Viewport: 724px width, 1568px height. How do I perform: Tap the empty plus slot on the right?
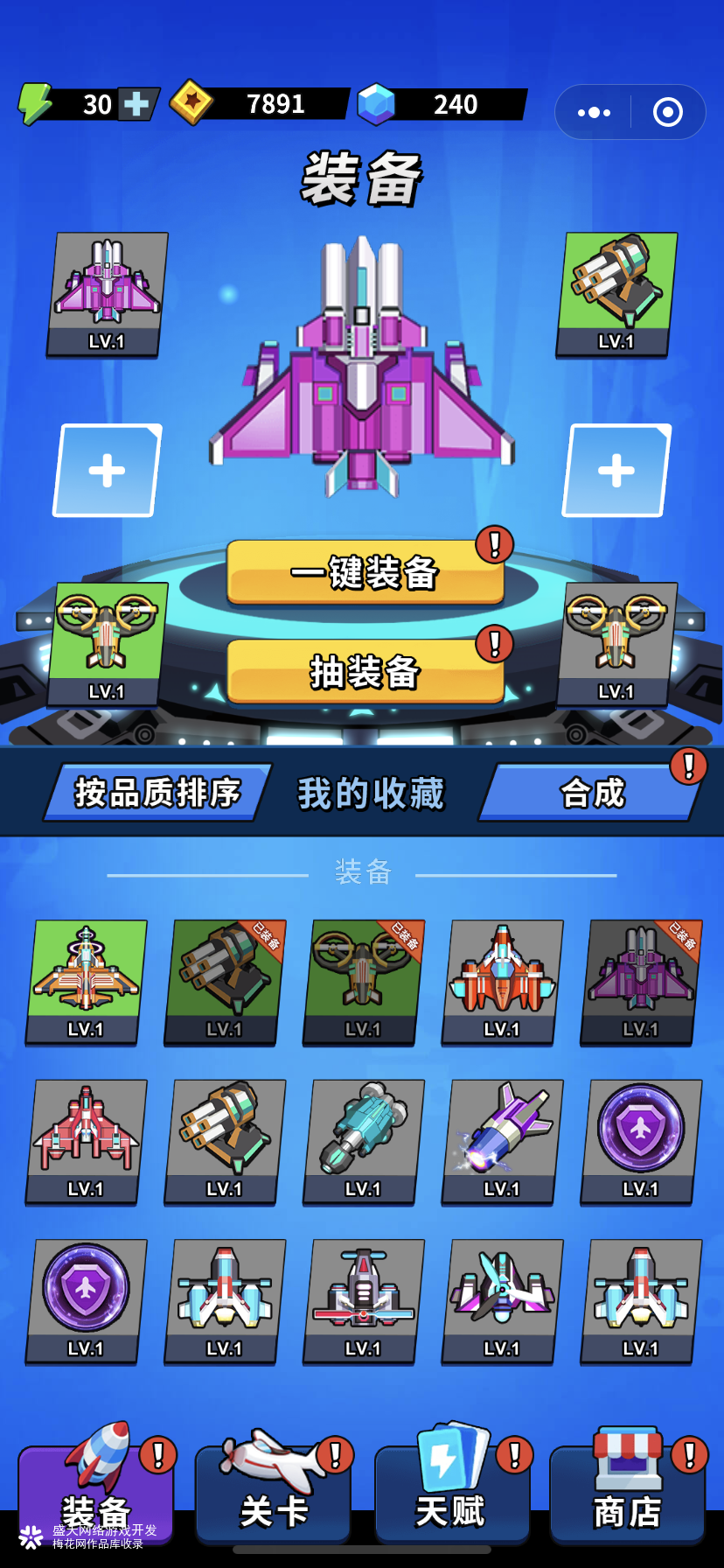click(x=616, y=471)
